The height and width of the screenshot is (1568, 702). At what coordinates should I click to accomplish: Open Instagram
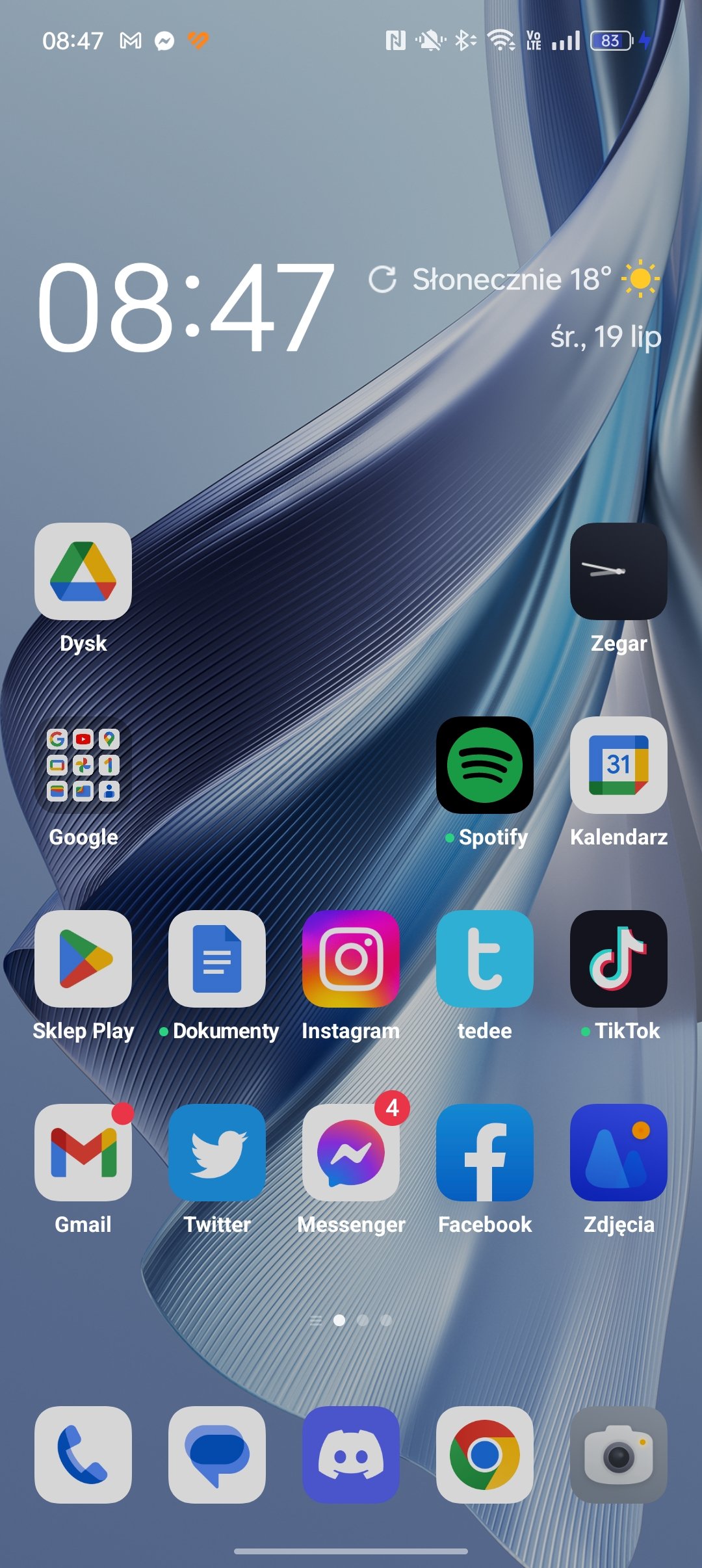coord(351,958)
